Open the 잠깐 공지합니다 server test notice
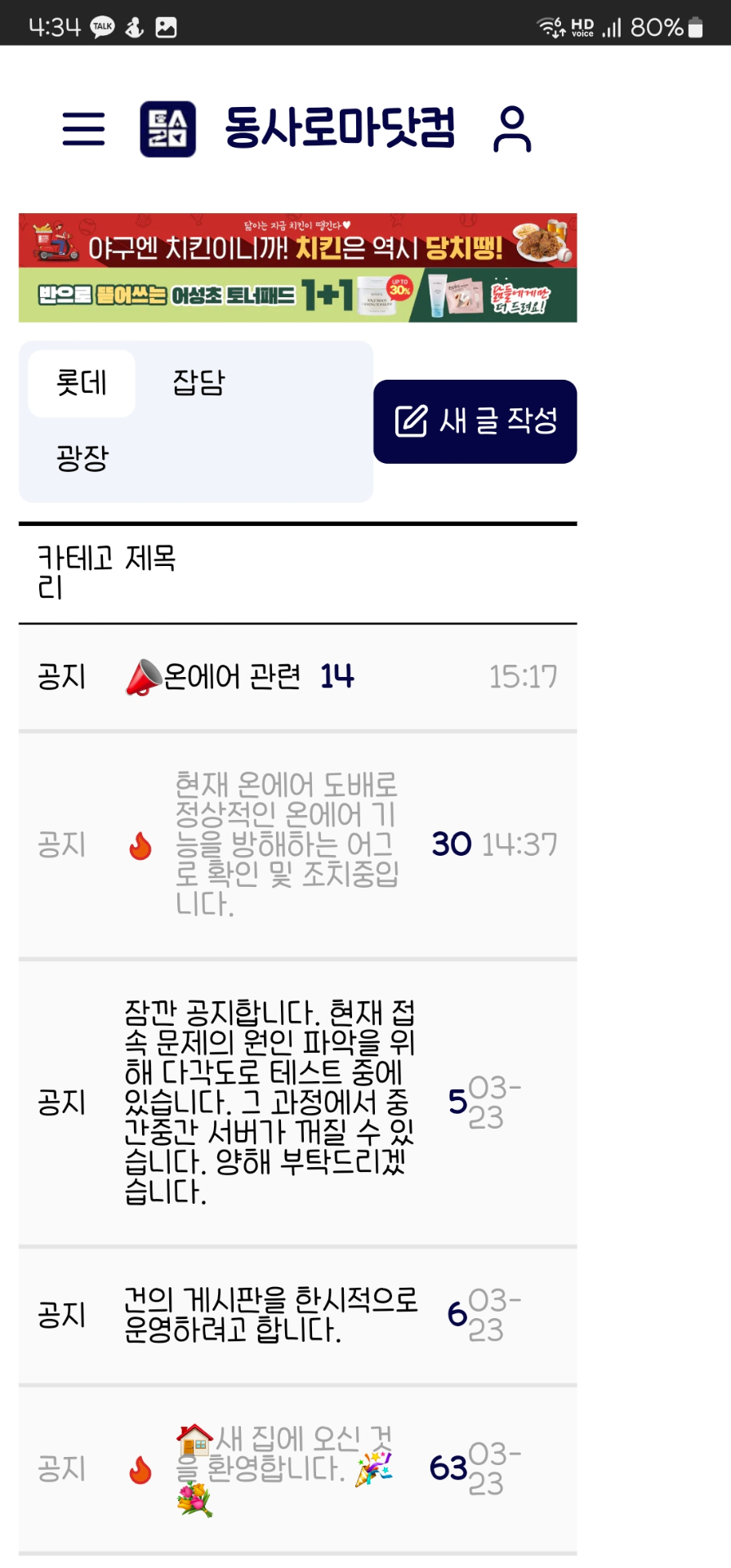This screenshot has width=731, height=1568. pos(270,1102)
